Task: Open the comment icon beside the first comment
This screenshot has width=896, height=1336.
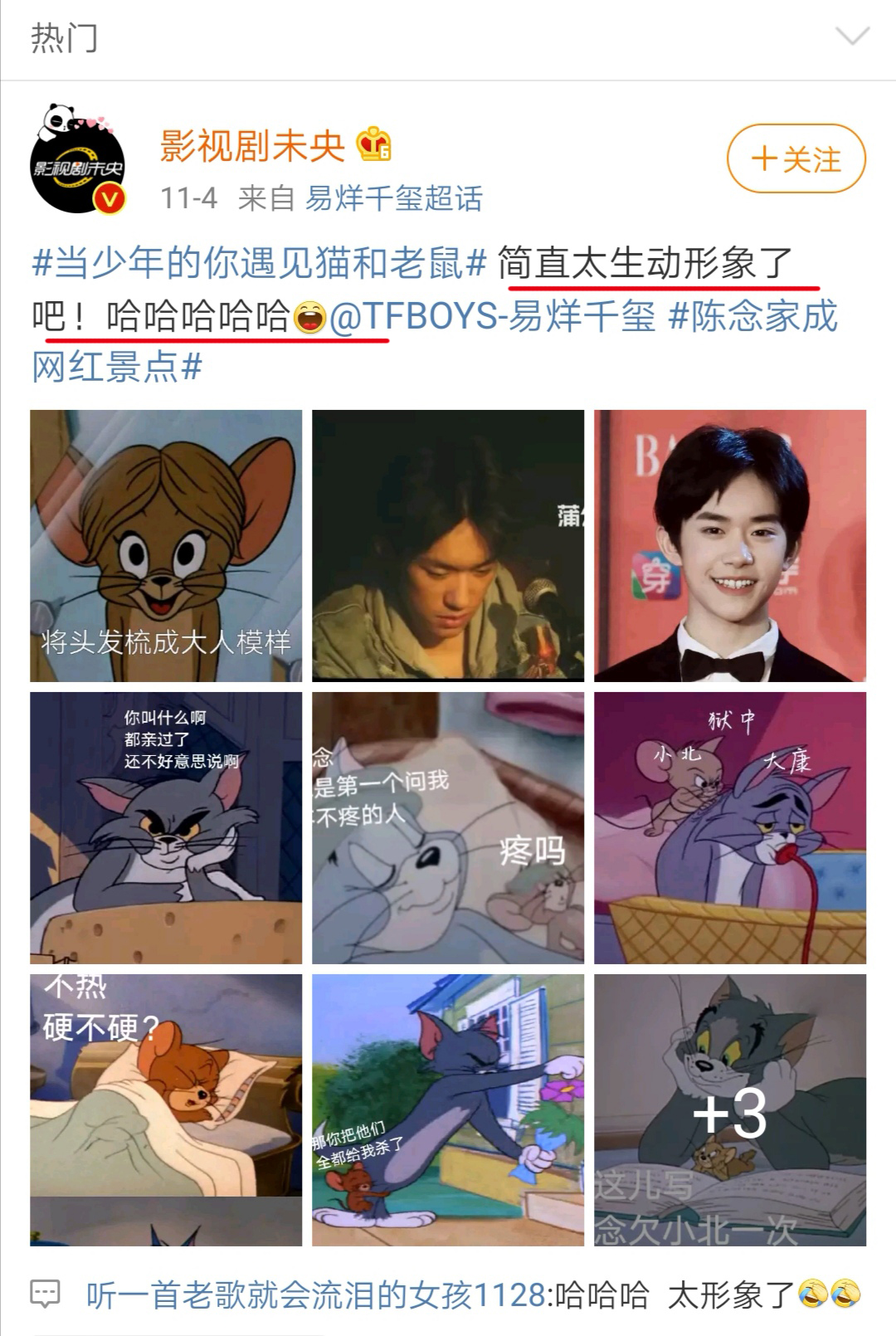Action: [46, 1295]
